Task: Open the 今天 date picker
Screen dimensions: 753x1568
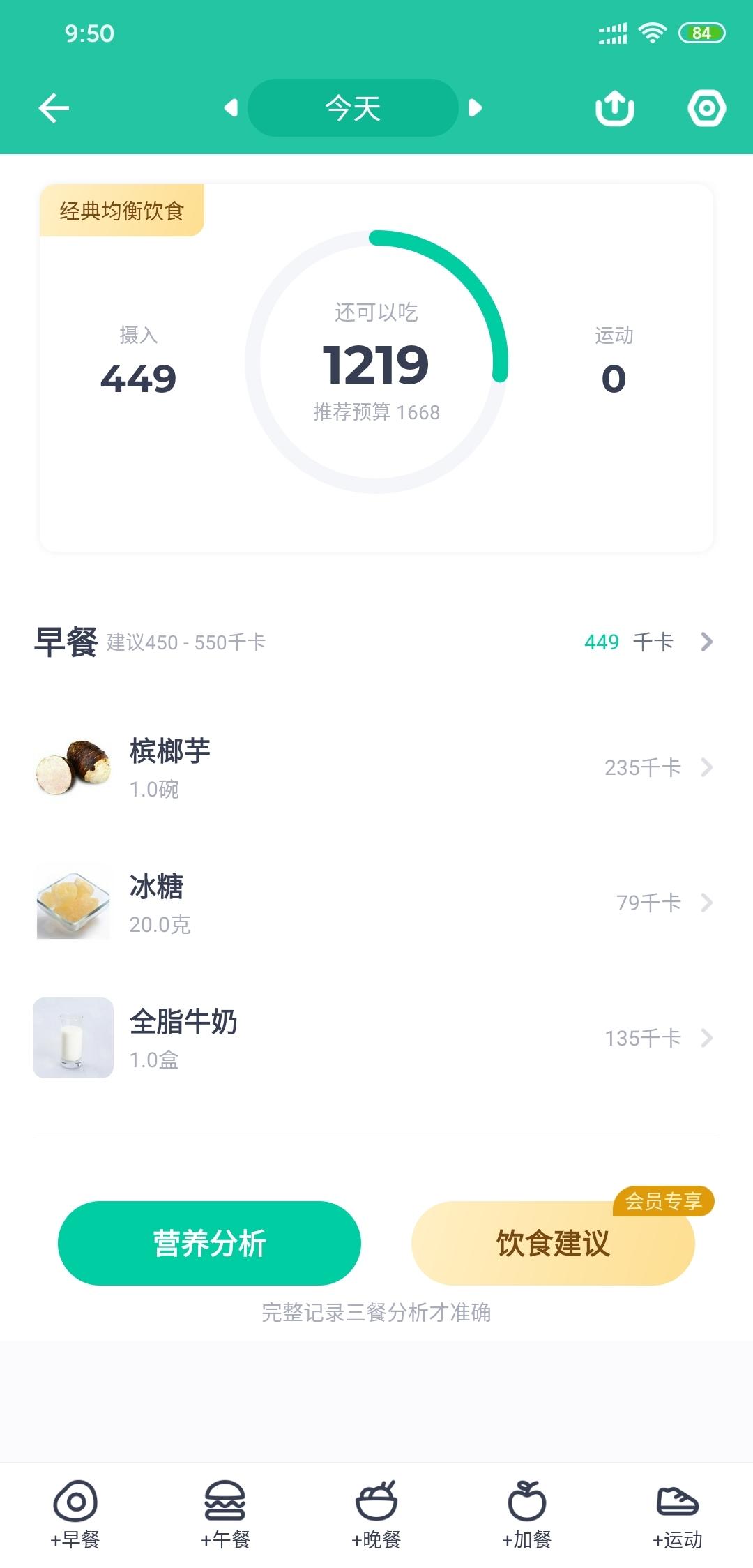Action: (353, 108)
